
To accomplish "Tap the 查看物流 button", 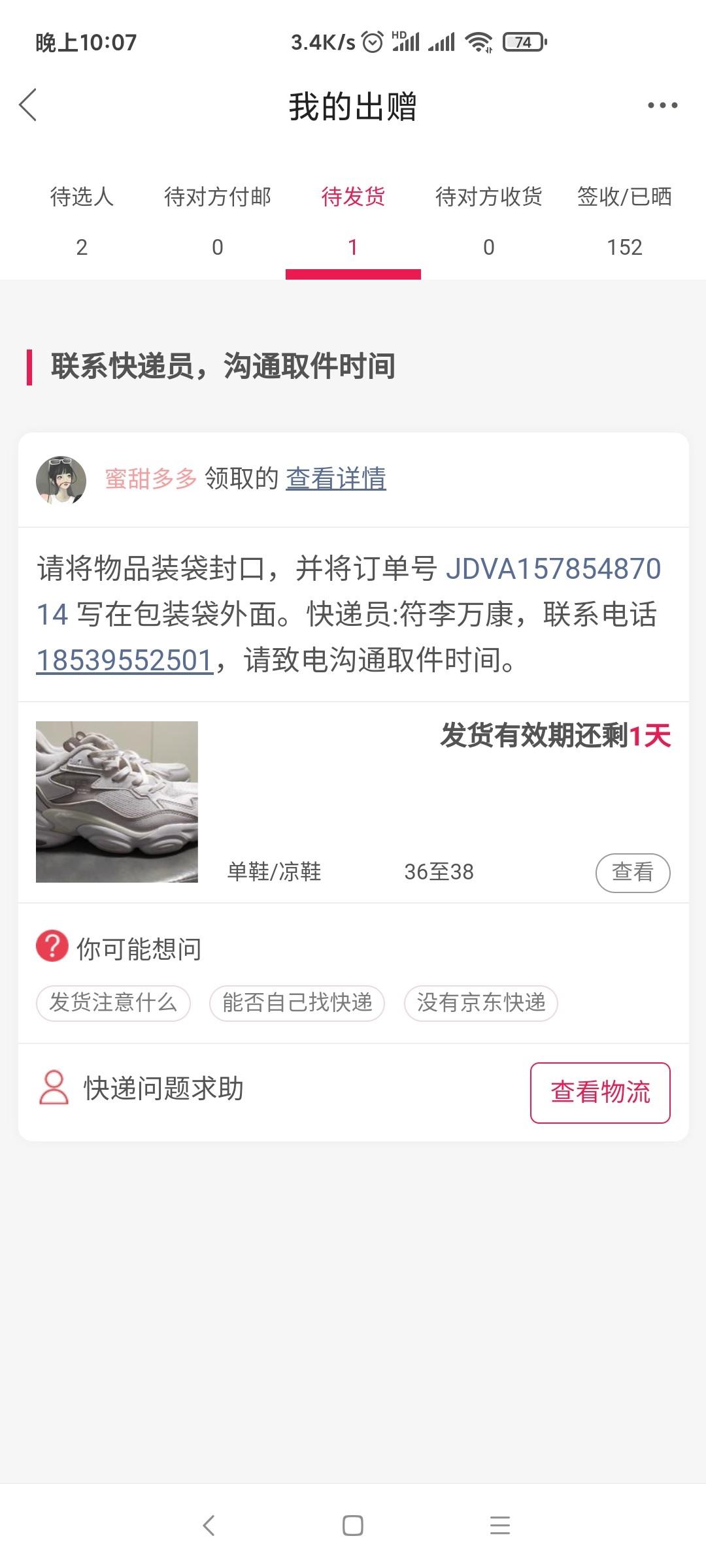I will point(599,1092).
